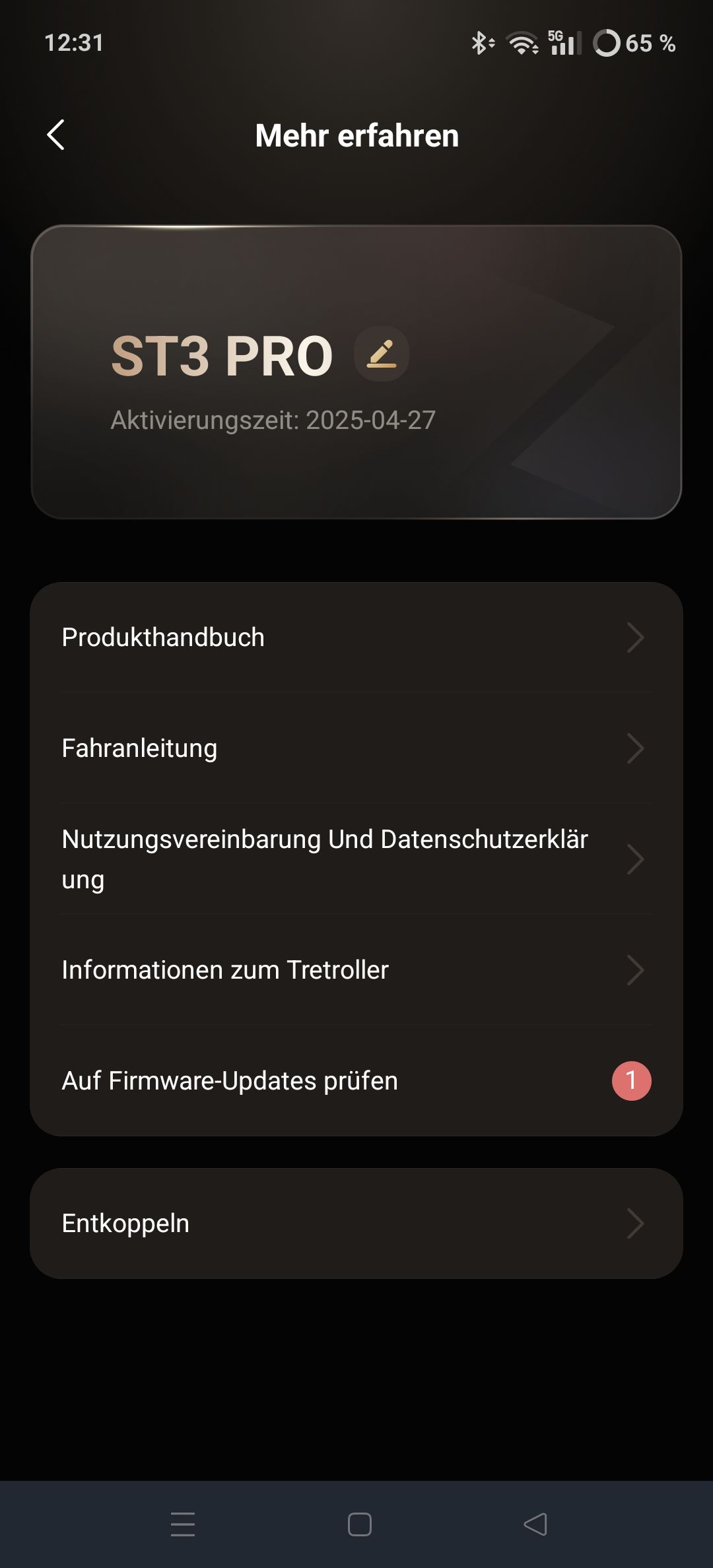View Nutzungsvereinbarung Und Datenschutzerklärung

[356, 859]
